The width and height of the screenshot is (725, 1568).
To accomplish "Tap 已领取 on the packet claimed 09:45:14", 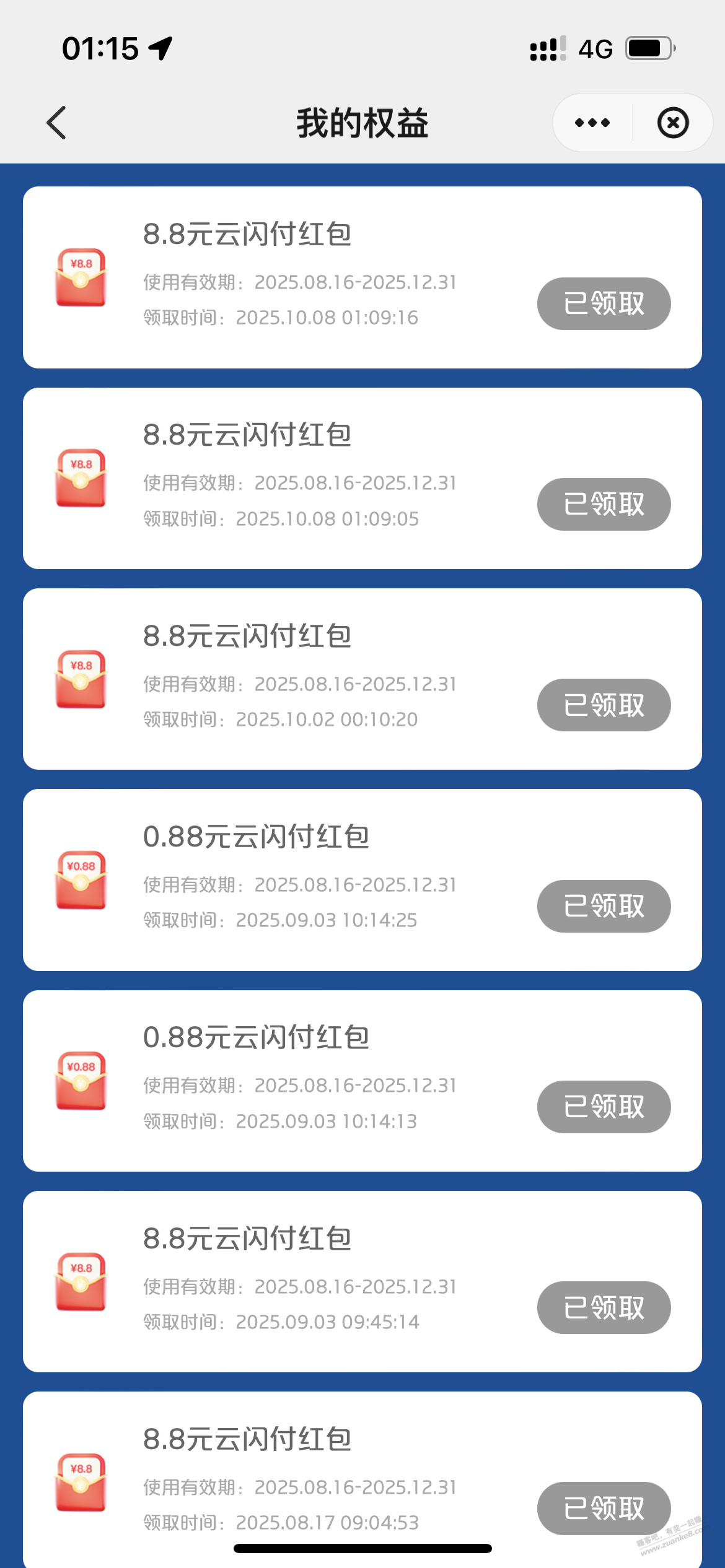I will [x=604, y=1307].
